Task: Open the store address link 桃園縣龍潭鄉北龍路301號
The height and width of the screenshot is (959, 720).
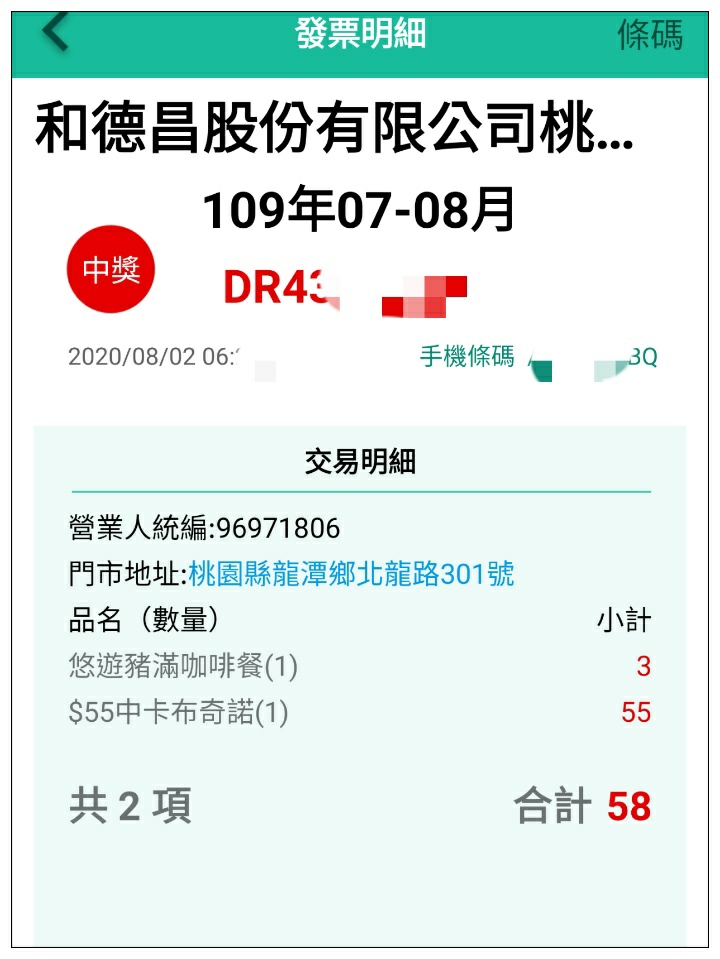Action: click(x=351, y=574)
